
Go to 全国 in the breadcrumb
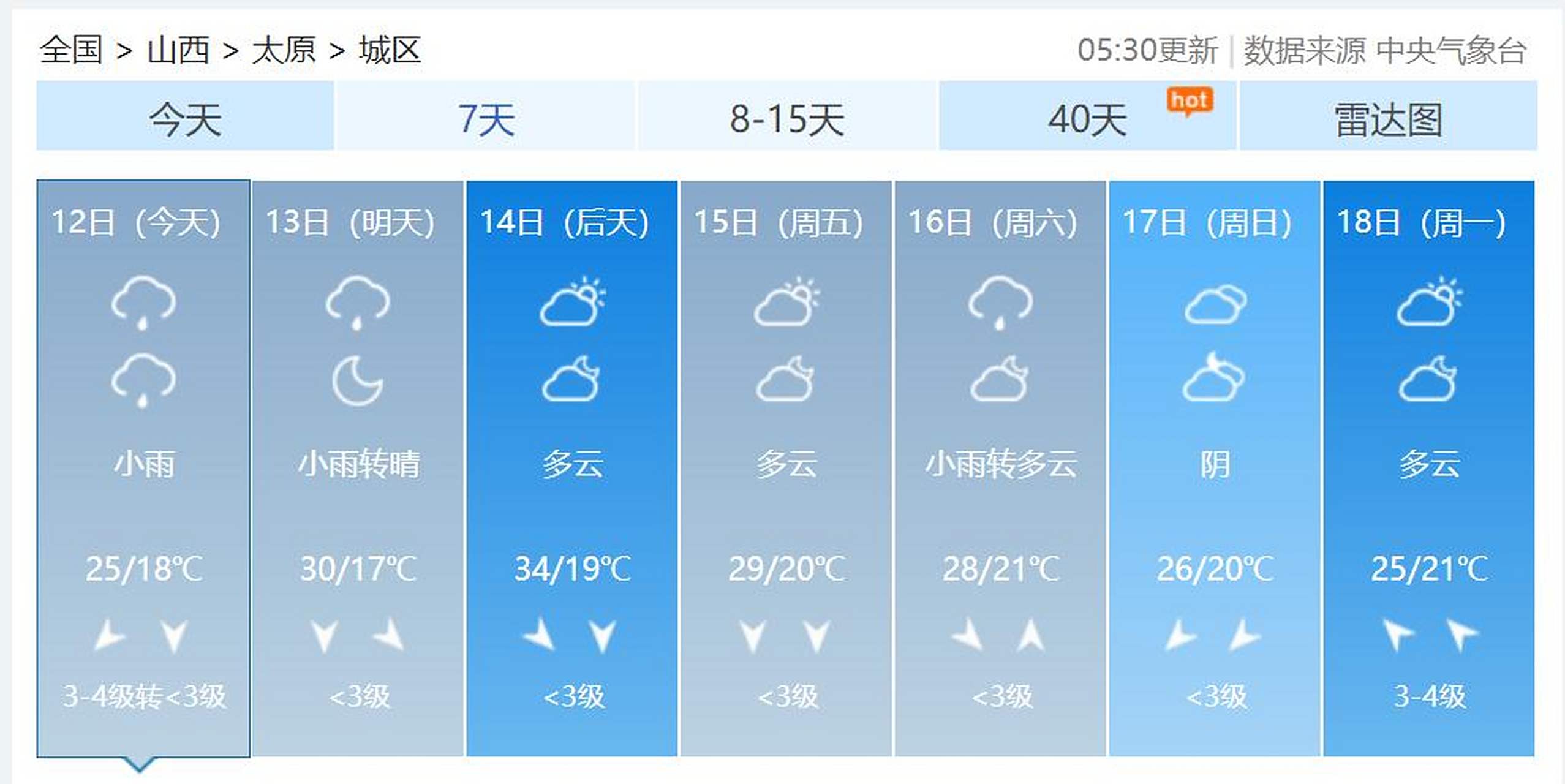(71, 50)
